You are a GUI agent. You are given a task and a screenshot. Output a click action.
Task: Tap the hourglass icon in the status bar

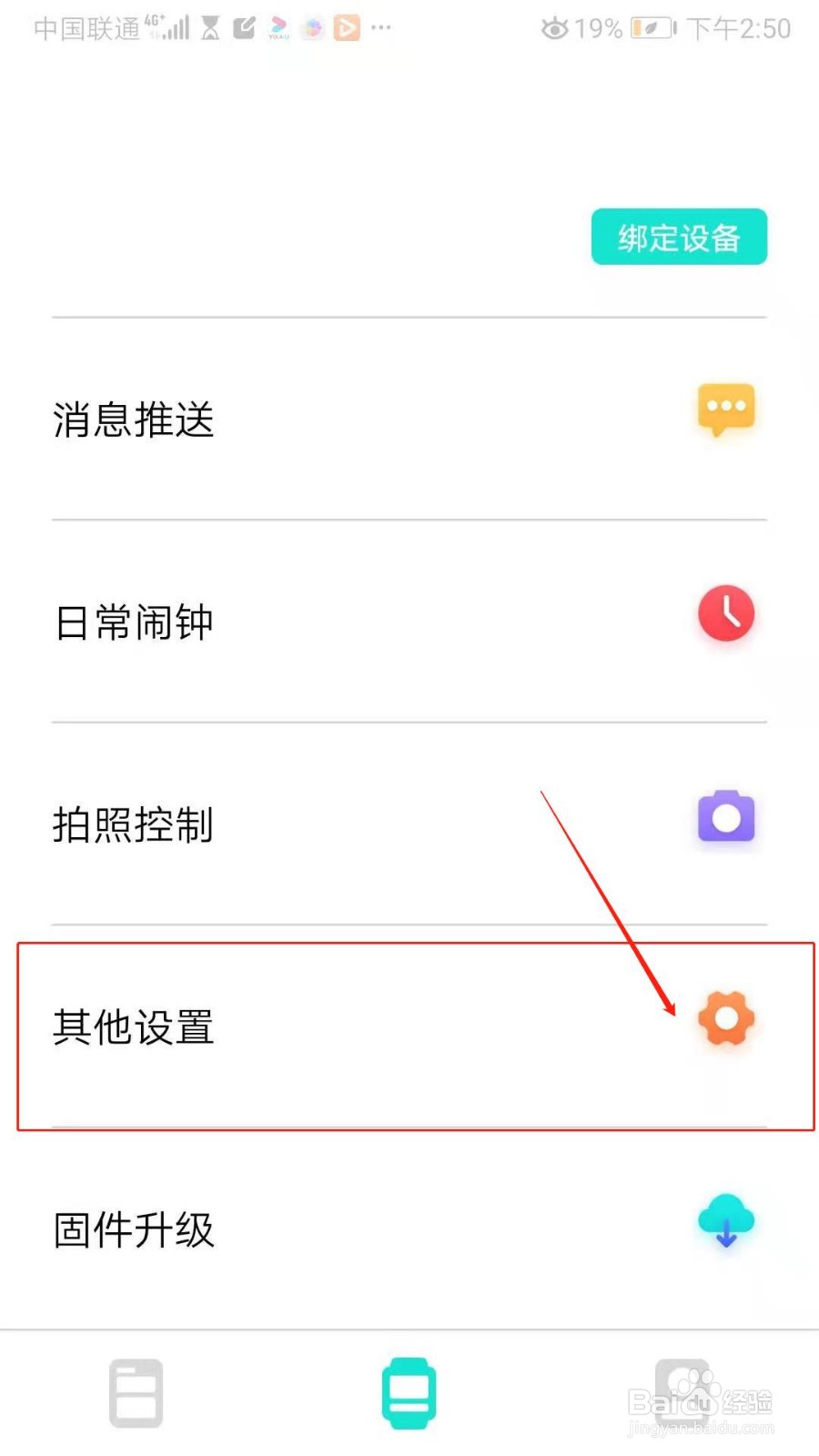(209, 27)
